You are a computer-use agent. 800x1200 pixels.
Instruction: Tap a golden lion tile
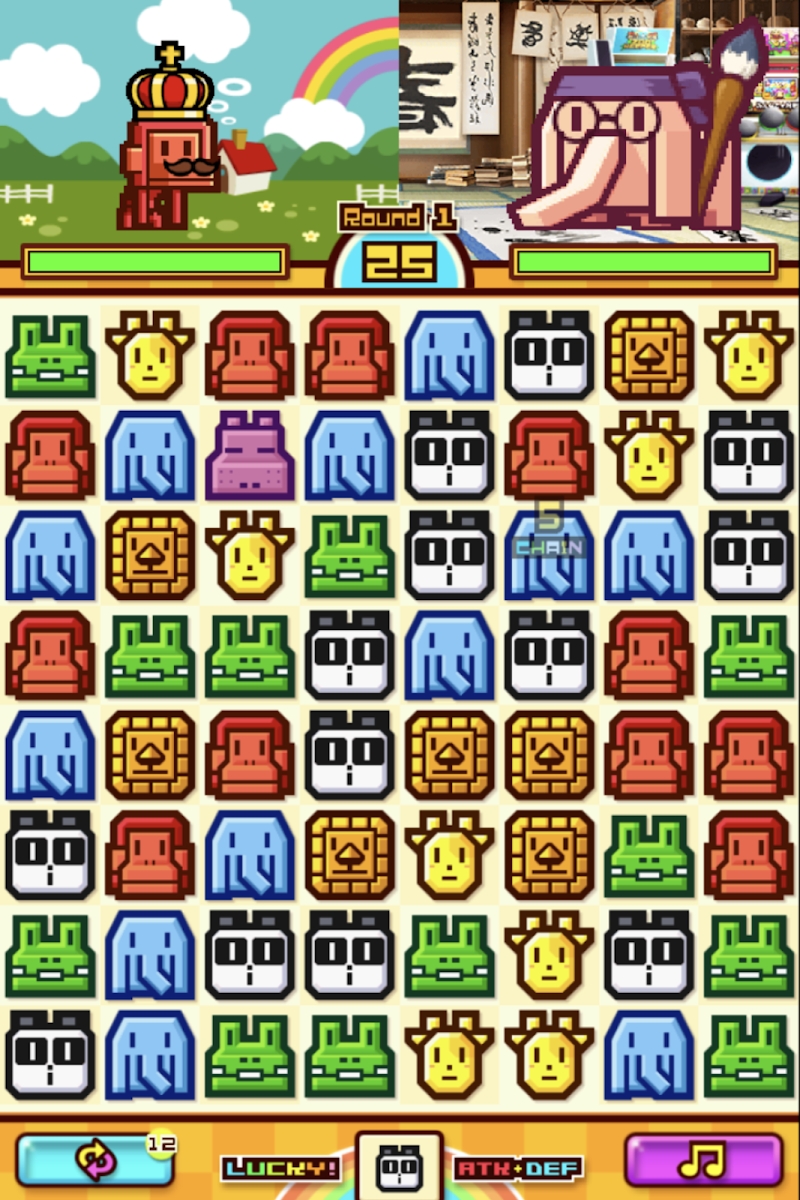coord(648,355)
